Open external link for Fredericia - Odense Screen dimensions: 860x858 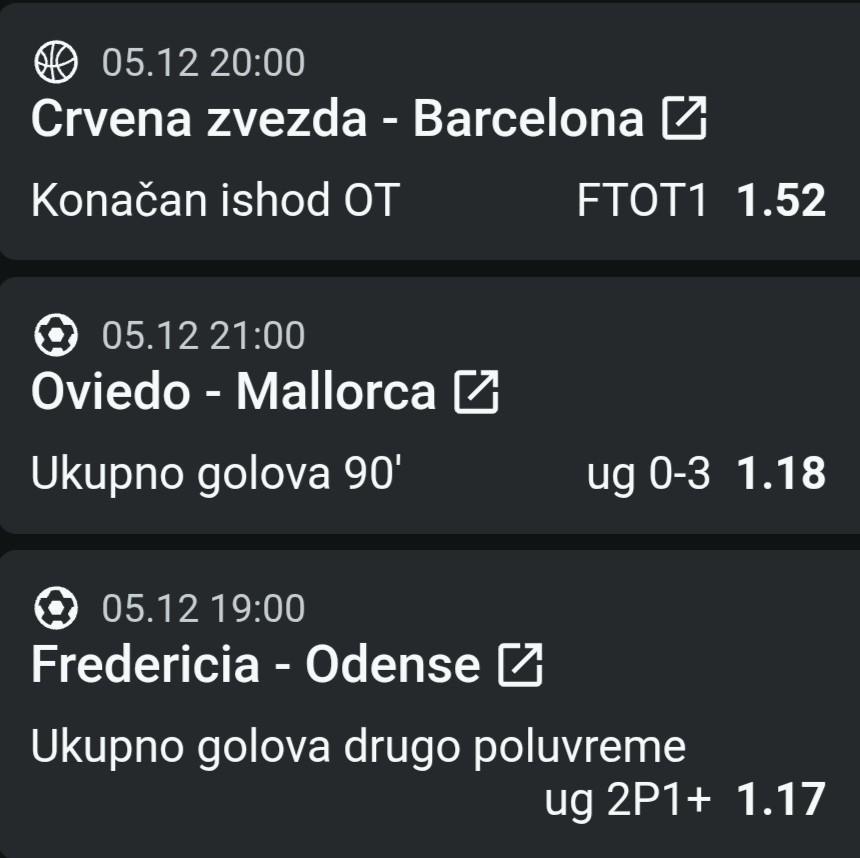(520, 665)
